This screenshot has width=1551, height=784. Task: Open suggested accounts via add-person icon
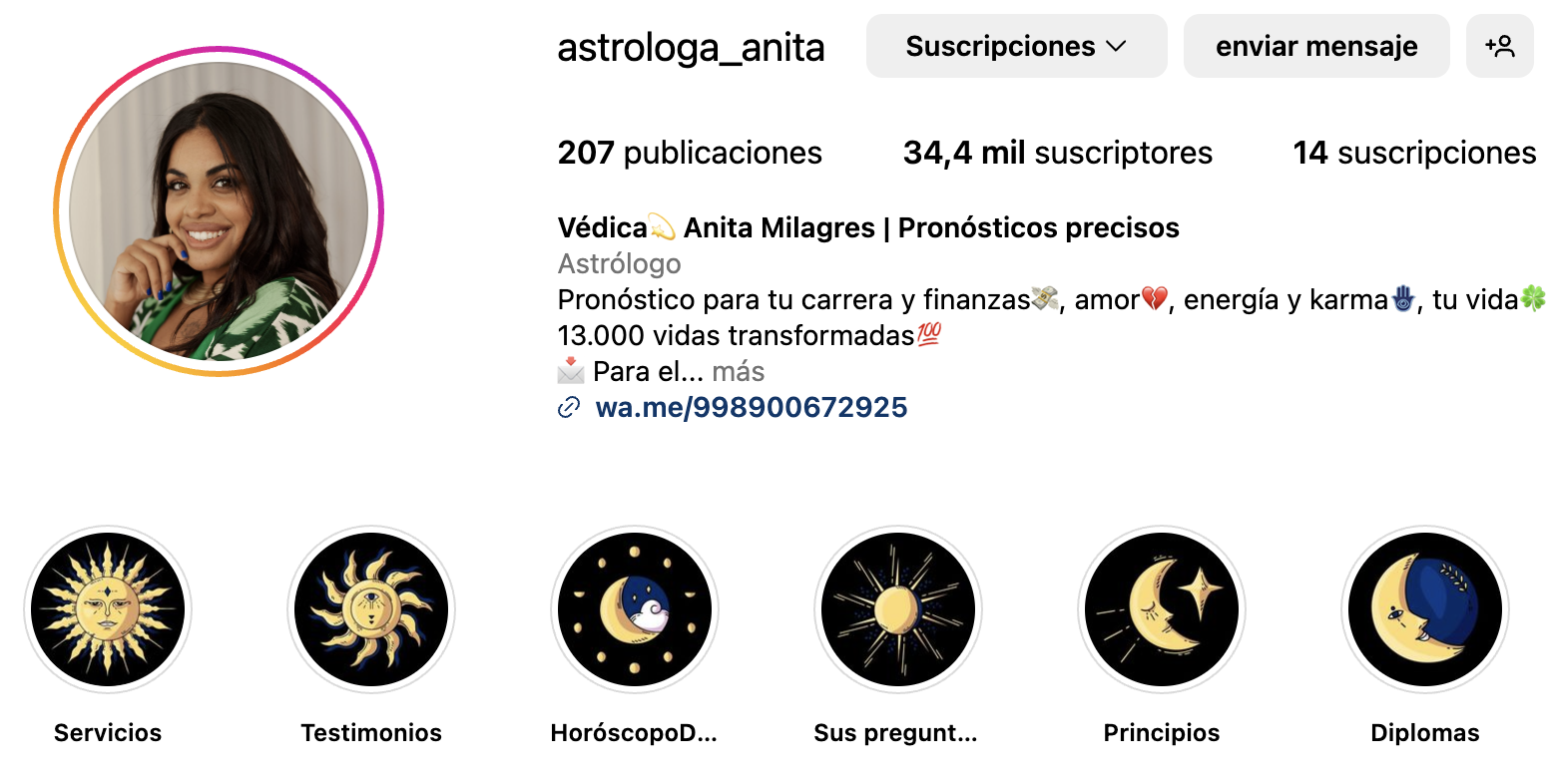[1499, 47]
